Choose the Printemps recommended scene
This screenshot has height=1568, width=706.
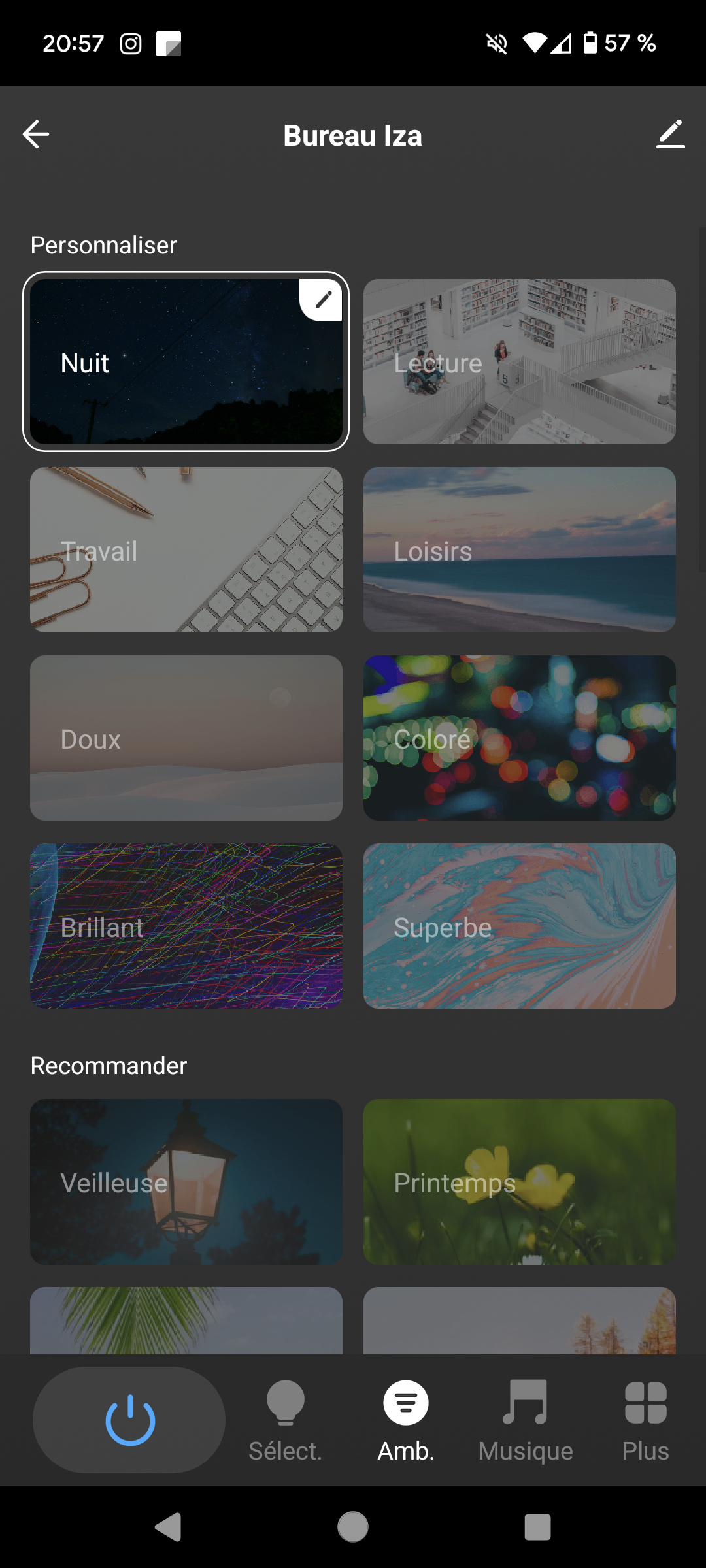519,1182
